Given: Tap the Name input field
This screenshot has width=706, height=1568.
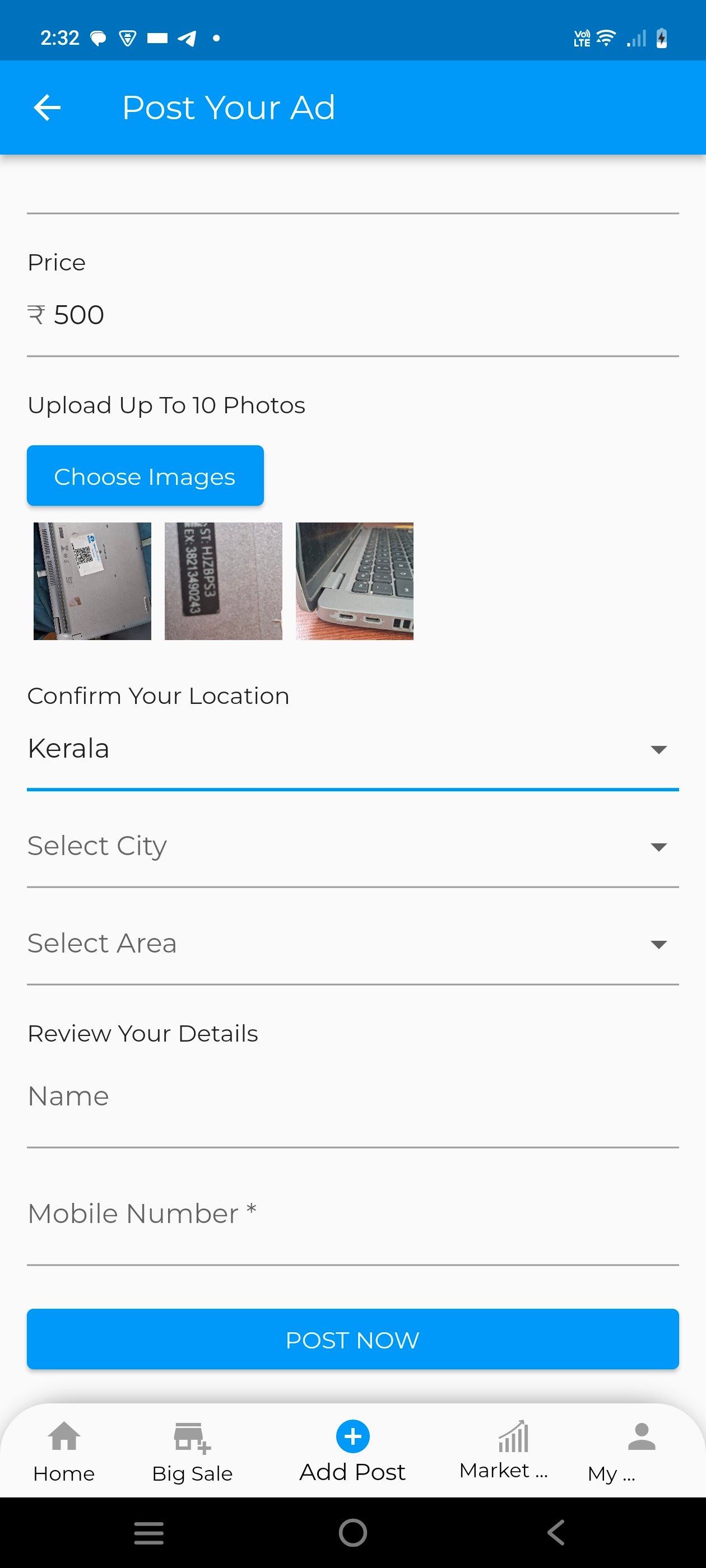Looking at the screenshot, I should (x=352, y=1096).
